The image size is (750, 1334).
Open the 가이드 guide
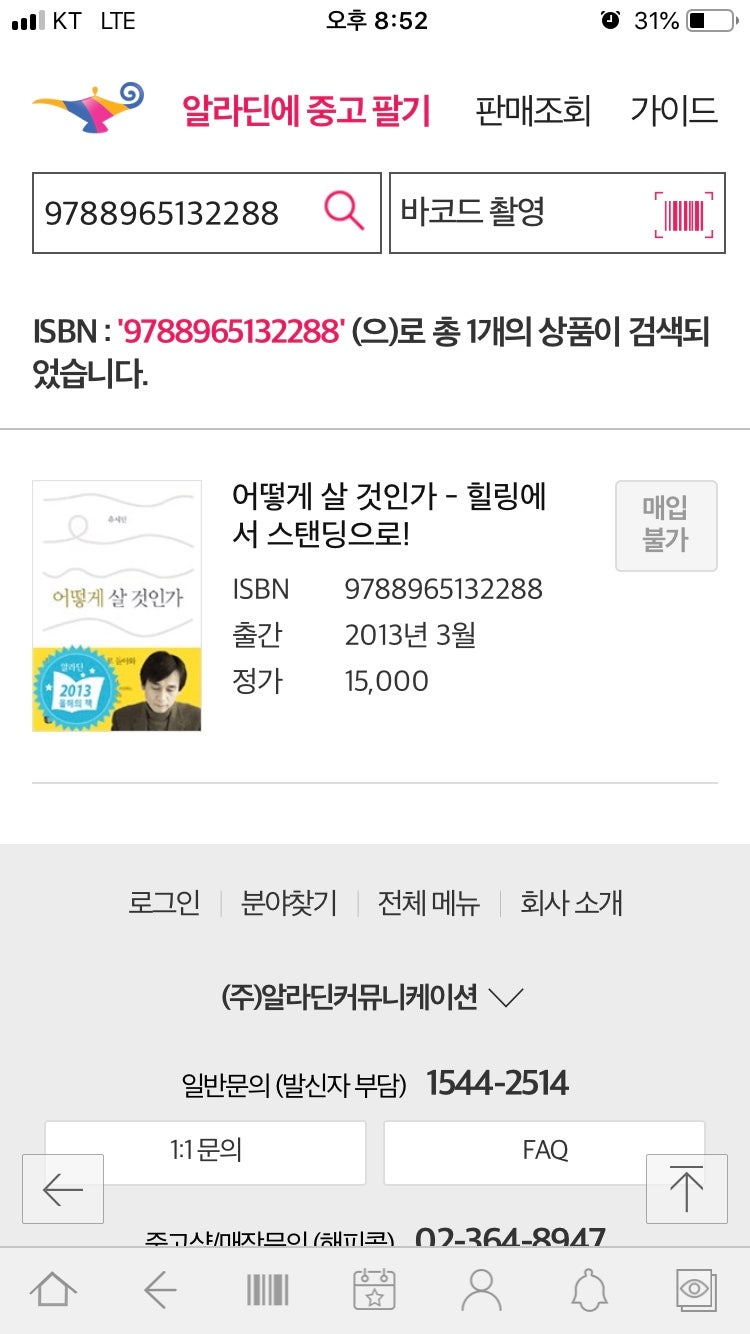[x=673, y=110]
